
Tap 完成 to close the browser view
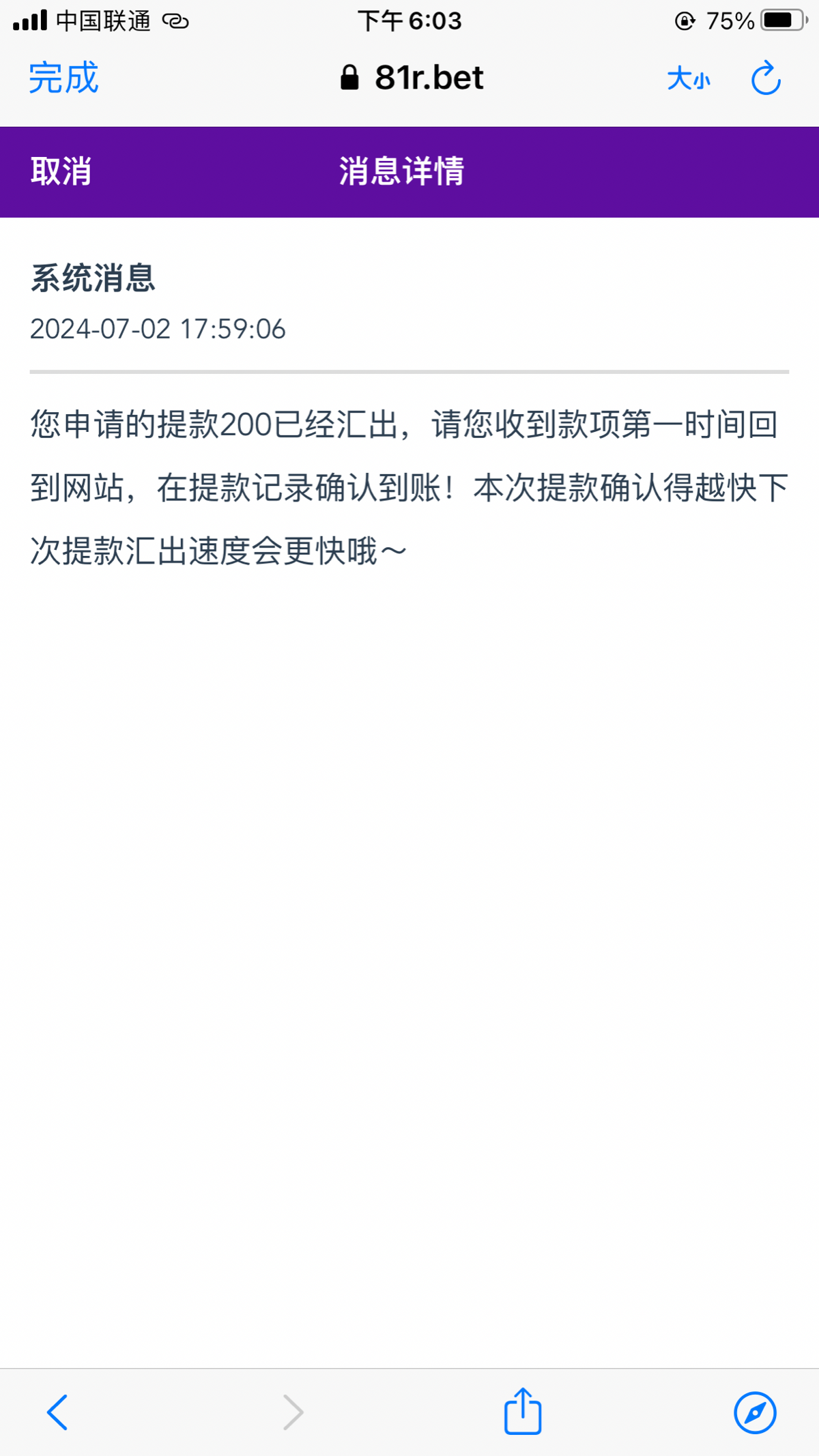pos(63,78)
